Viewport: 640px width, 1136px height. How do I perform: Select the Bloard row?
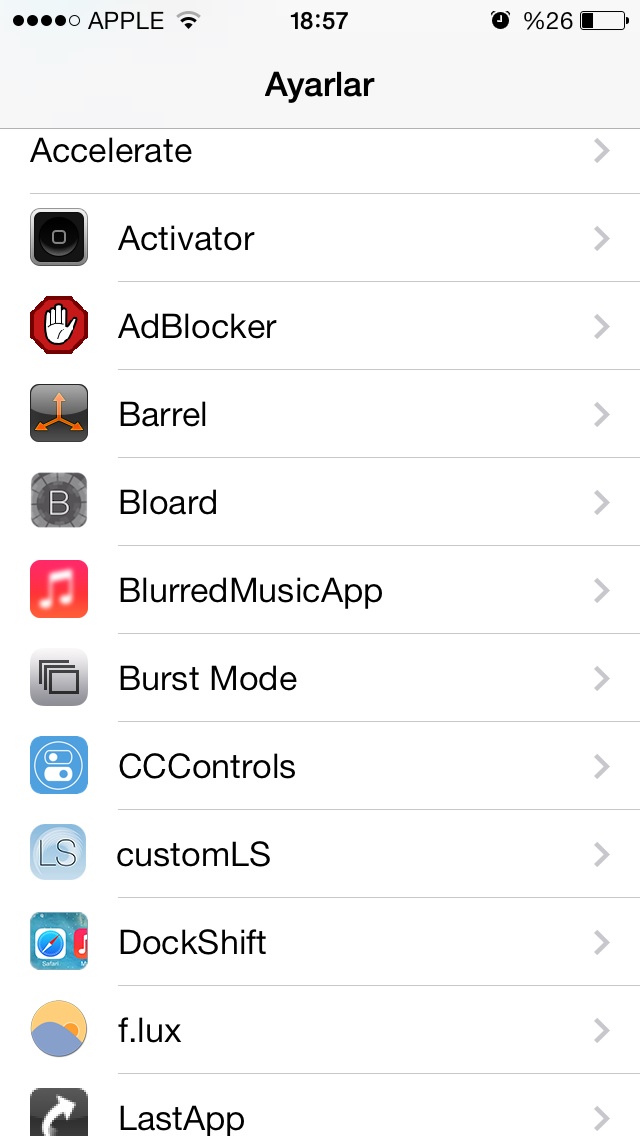[x=320, y=501]
